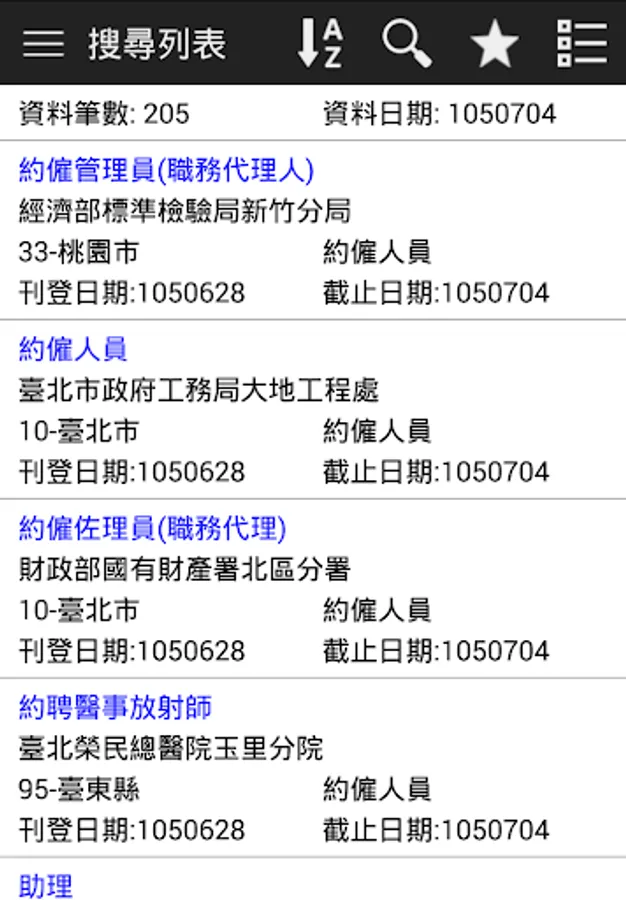Sort the list alphabetically
This screenshot has height=900, width=626.
320,43
